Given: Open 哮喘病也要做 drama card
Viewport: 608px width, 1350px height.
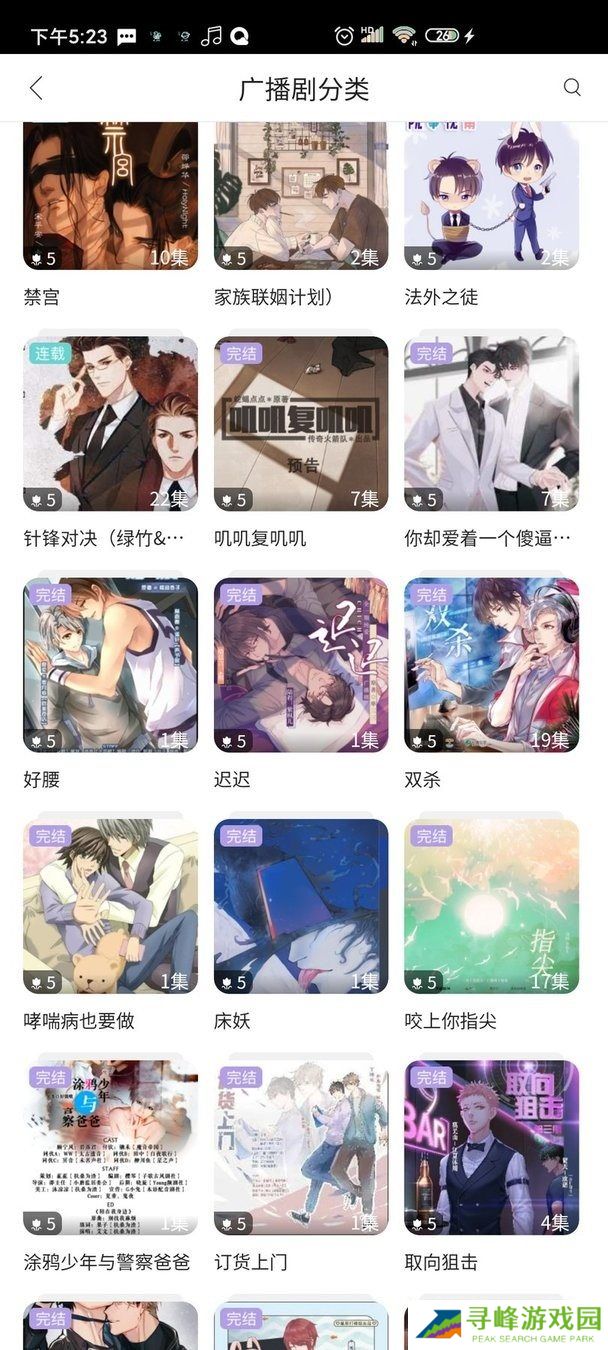Looking at the screenshot, I should (110, 907).
